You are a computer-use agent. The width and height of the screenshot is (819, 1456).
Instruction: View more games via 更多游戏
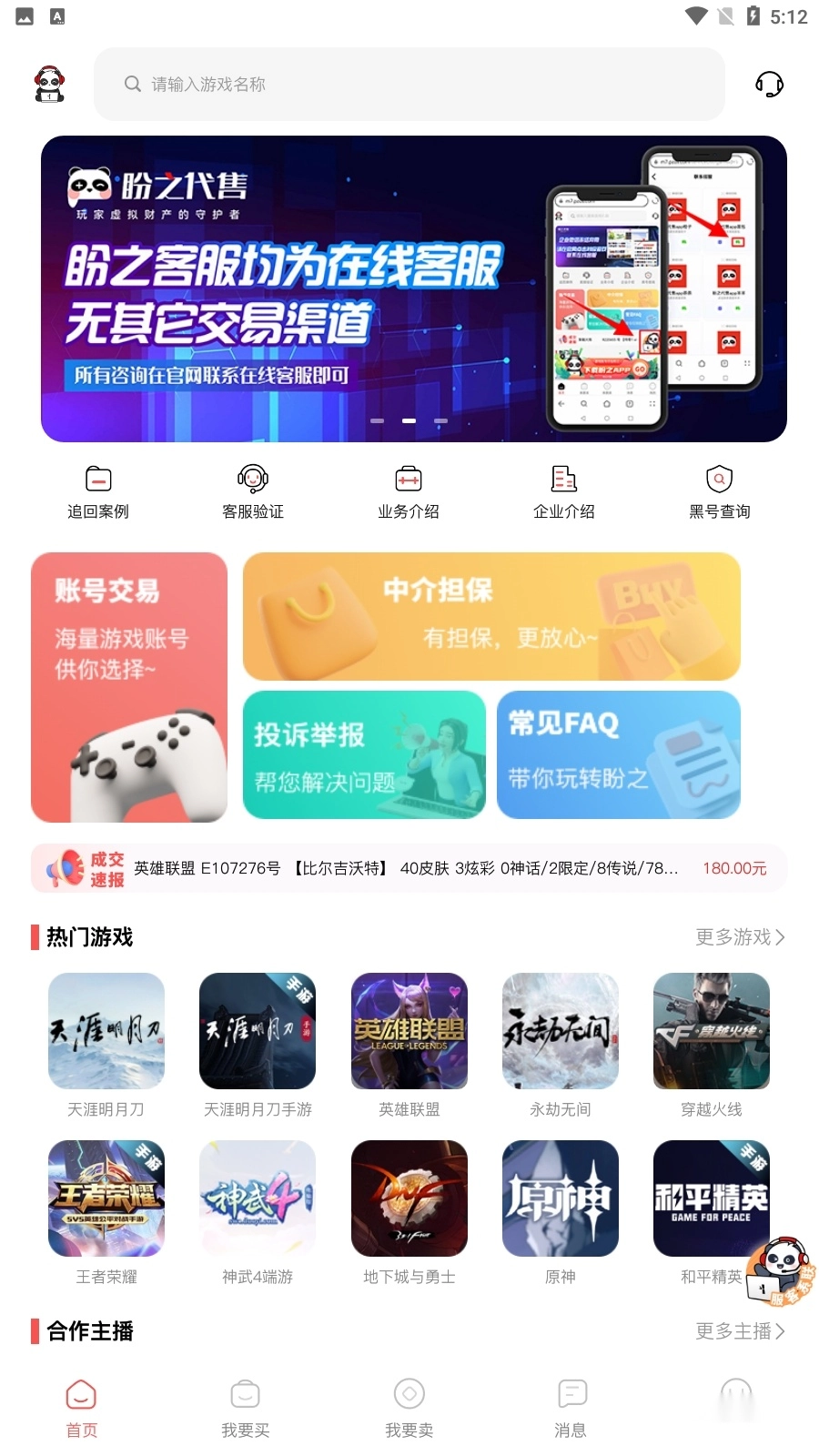[x=739, y=936]
